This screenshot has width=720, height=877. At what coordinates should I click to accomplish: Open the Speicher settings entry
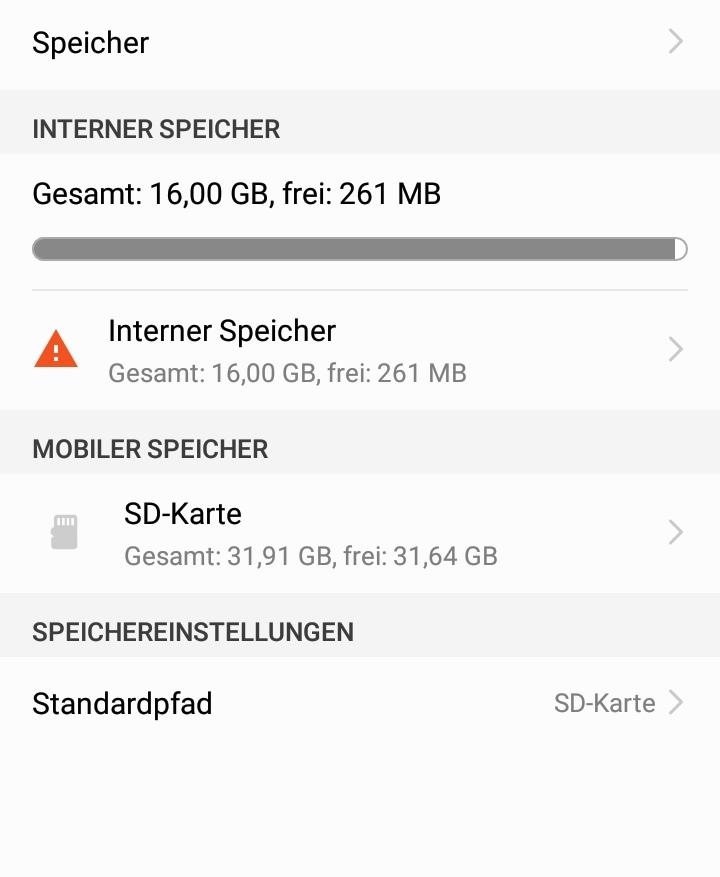[360, 43]
